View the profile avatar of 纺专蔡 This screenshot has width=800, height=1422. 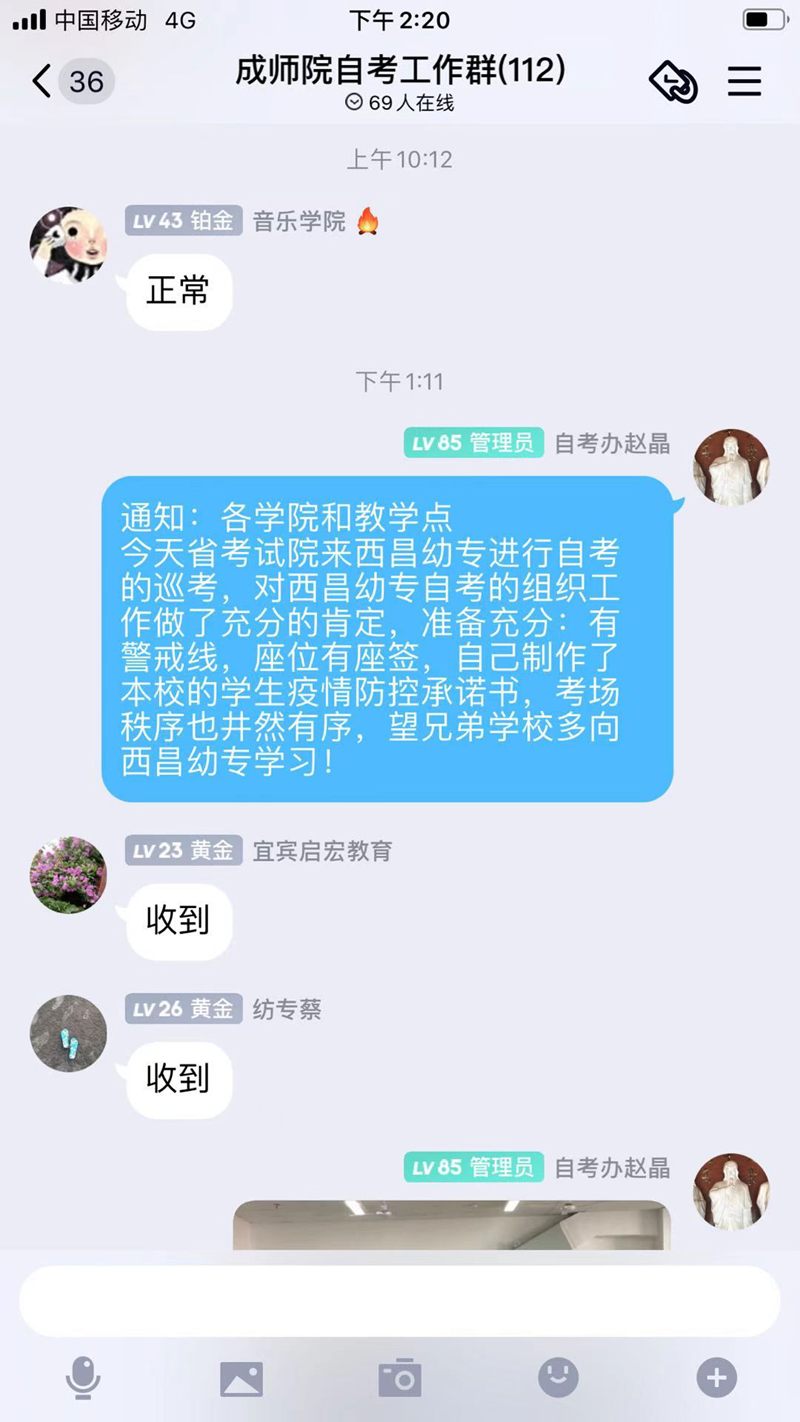(68, 1033)
